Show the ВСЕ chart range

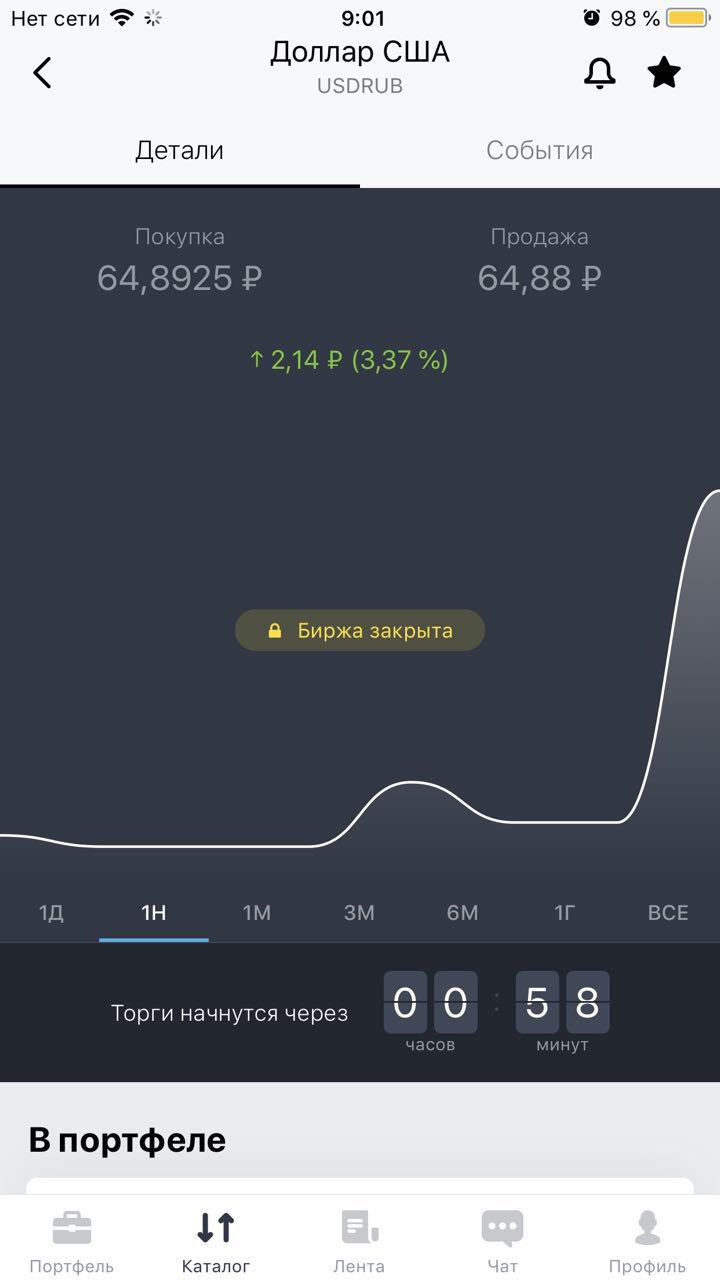[x=668, y=913]
